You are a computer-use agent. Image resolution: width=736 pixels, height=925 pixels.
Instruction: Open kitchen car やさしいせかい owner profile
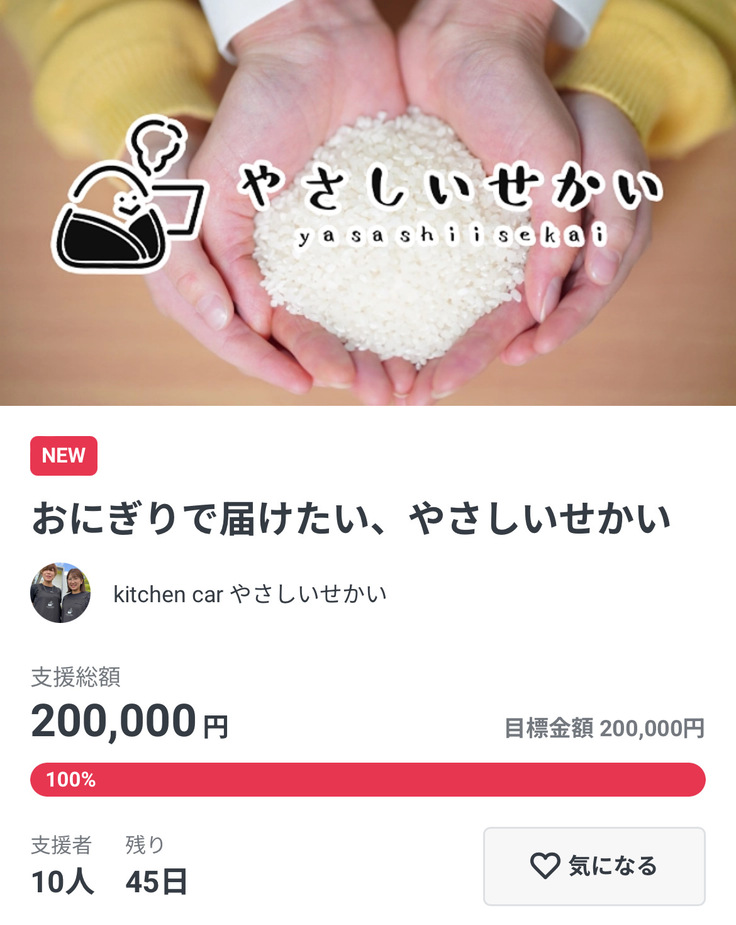coord(250,594)
